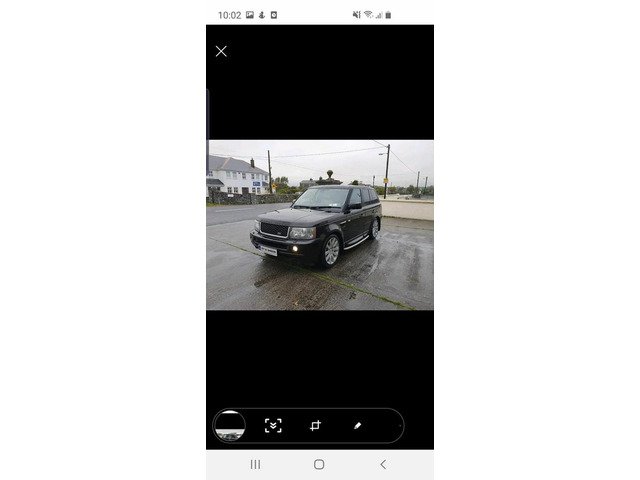Close the screenshot preview

tap(221, 51)
